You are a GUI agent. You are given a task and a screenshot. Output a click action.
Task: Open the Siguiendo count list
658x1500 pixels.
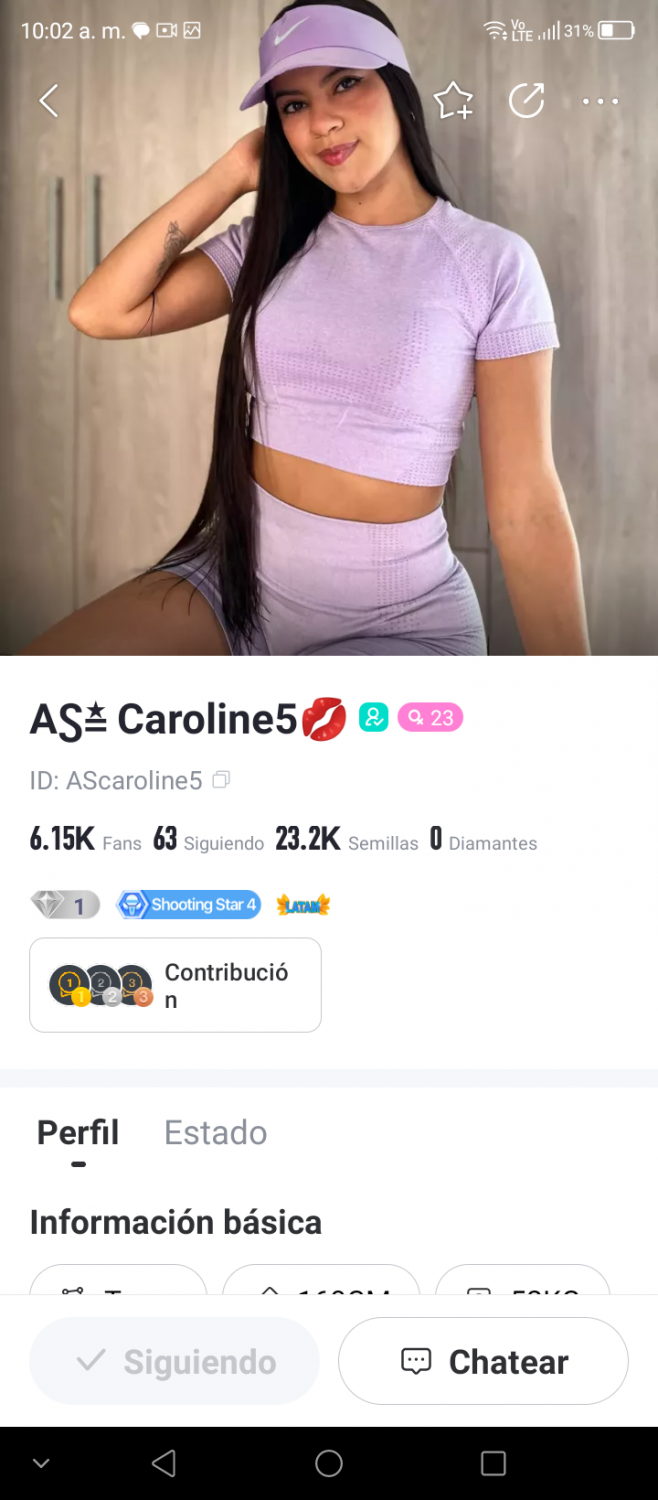point(208,840)
